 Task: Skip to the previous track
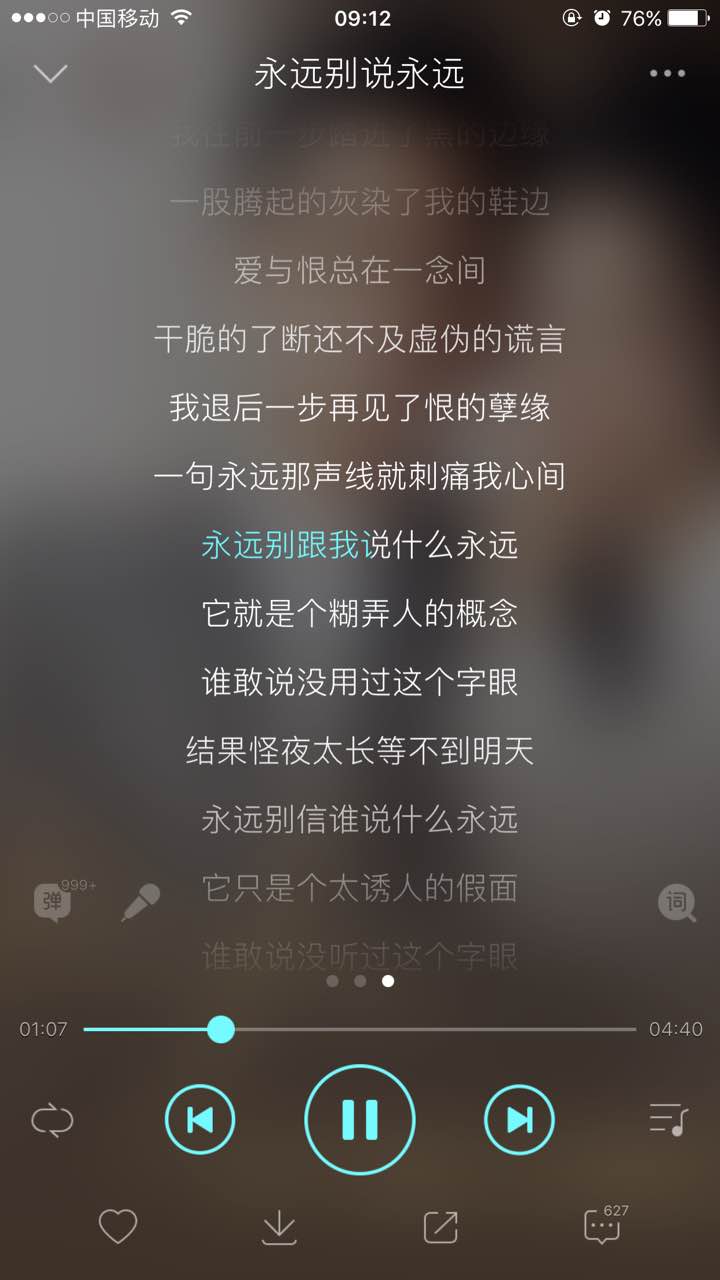tap(200, 1119)
